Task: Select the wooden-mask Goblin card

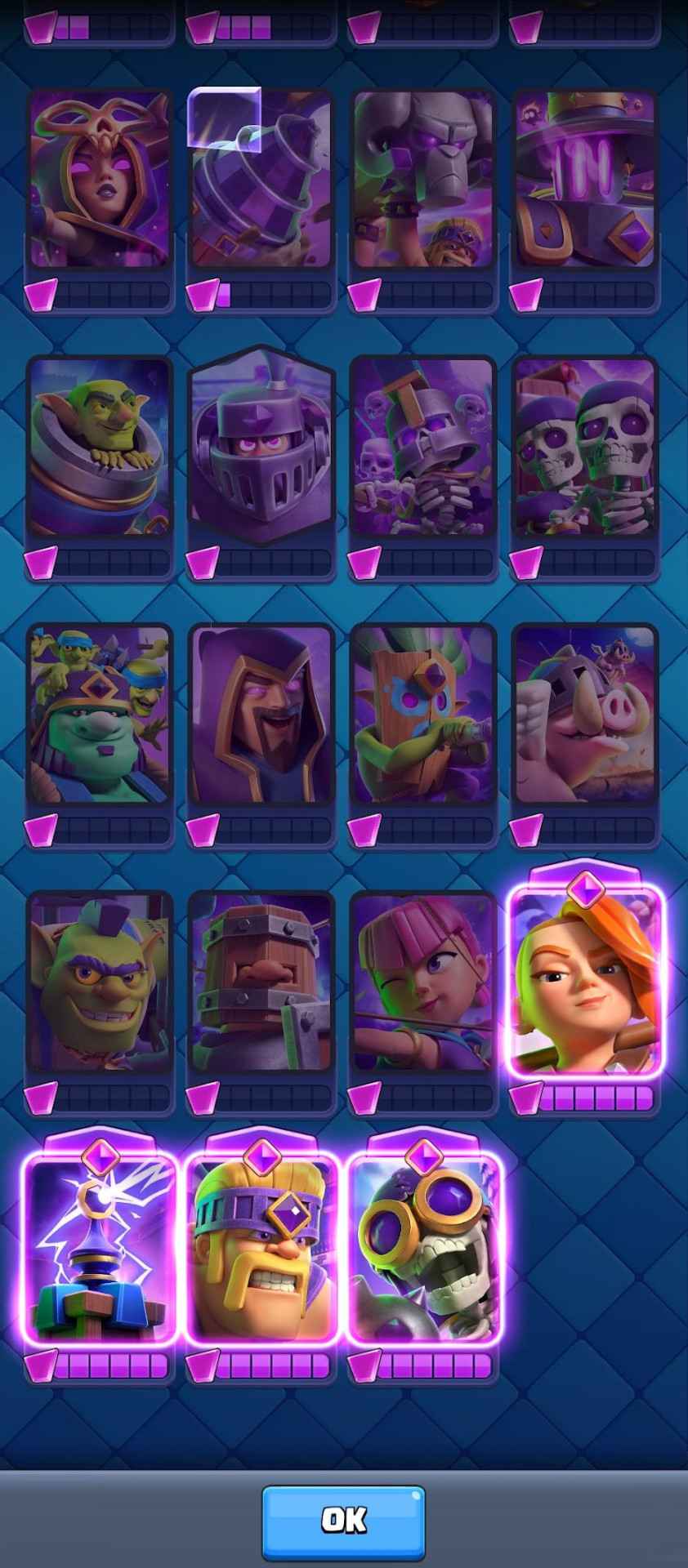Action: point(423,715)
